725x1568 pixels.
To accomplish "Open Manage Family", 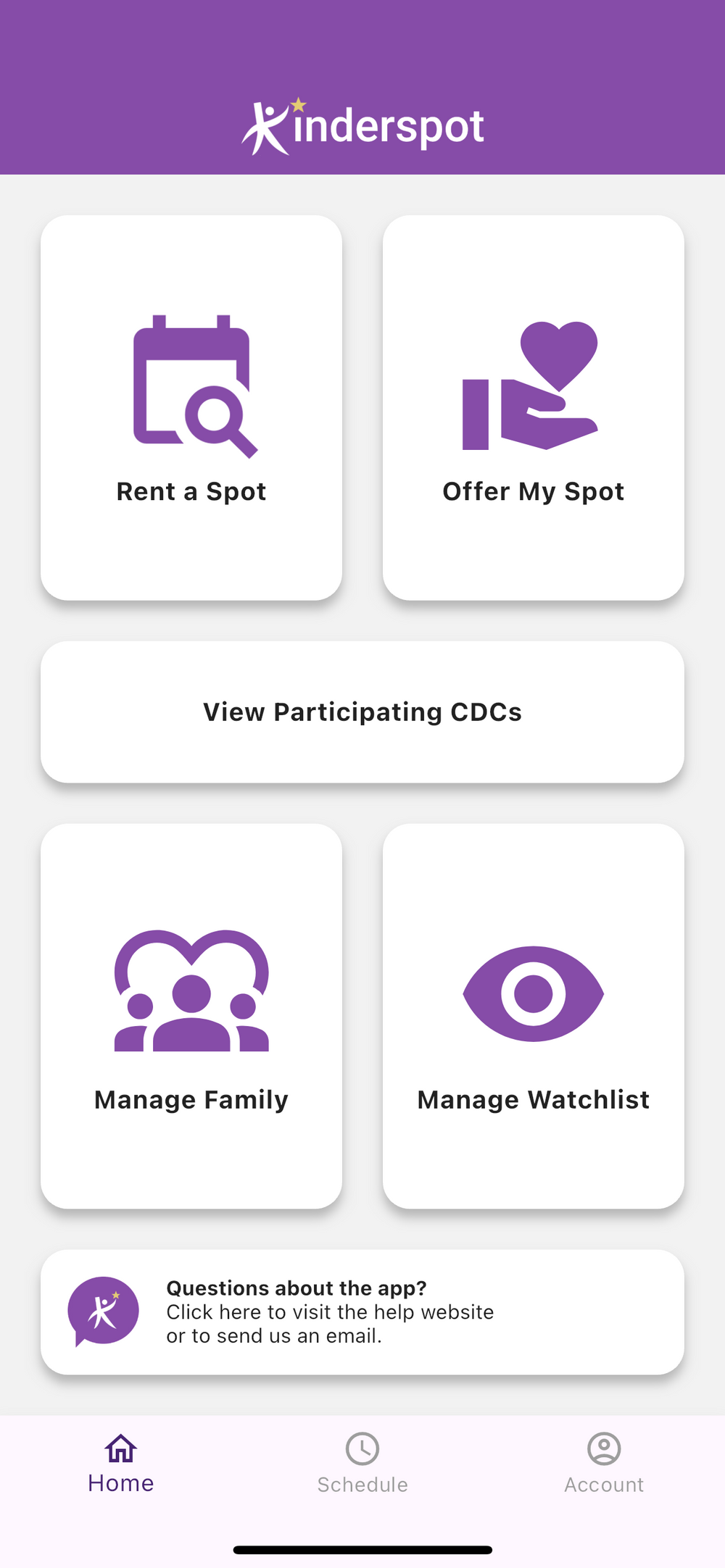I will pos(191,1016).
